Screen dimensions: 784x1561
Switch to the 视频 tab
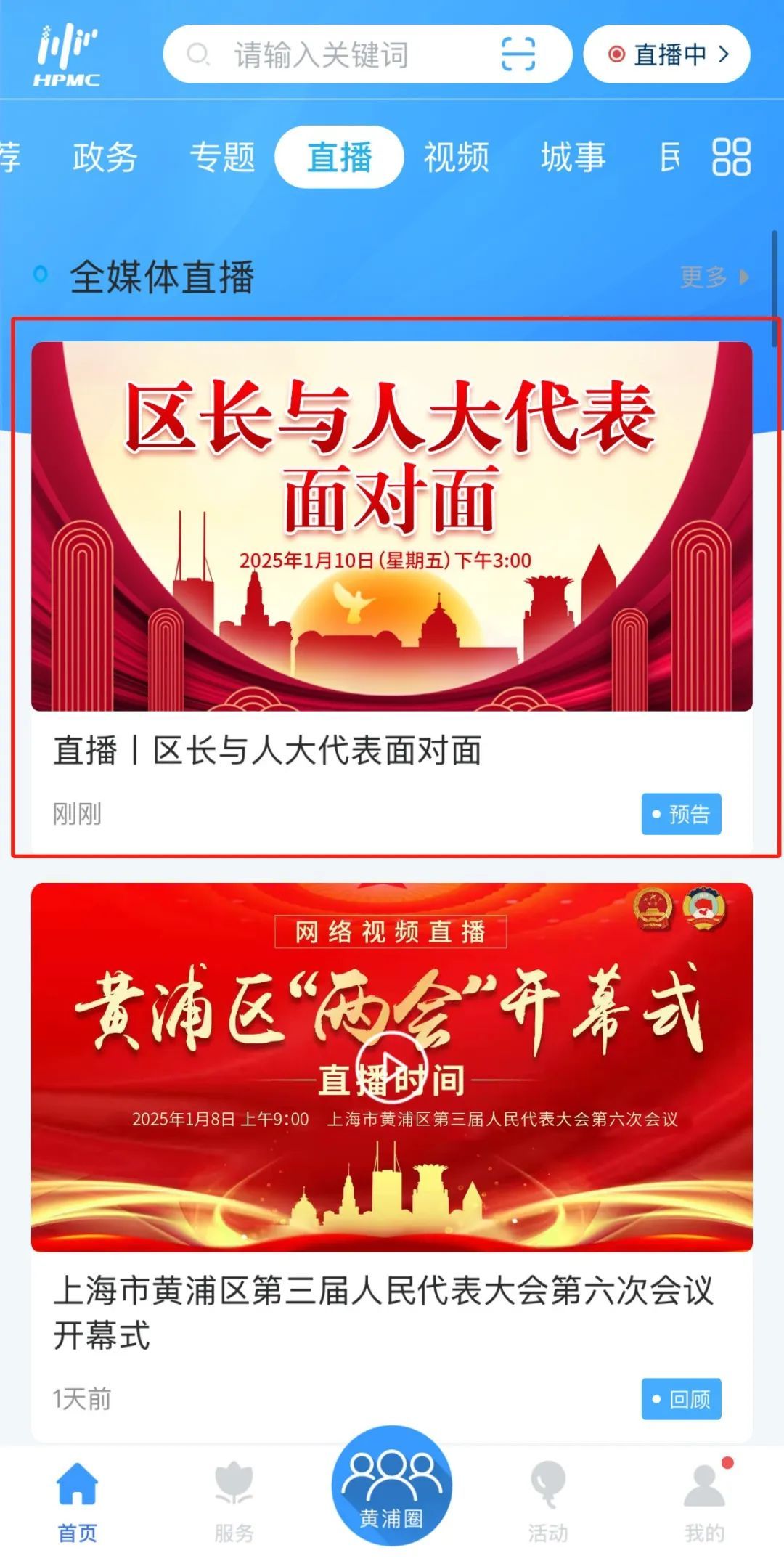(x=457, y=157)
